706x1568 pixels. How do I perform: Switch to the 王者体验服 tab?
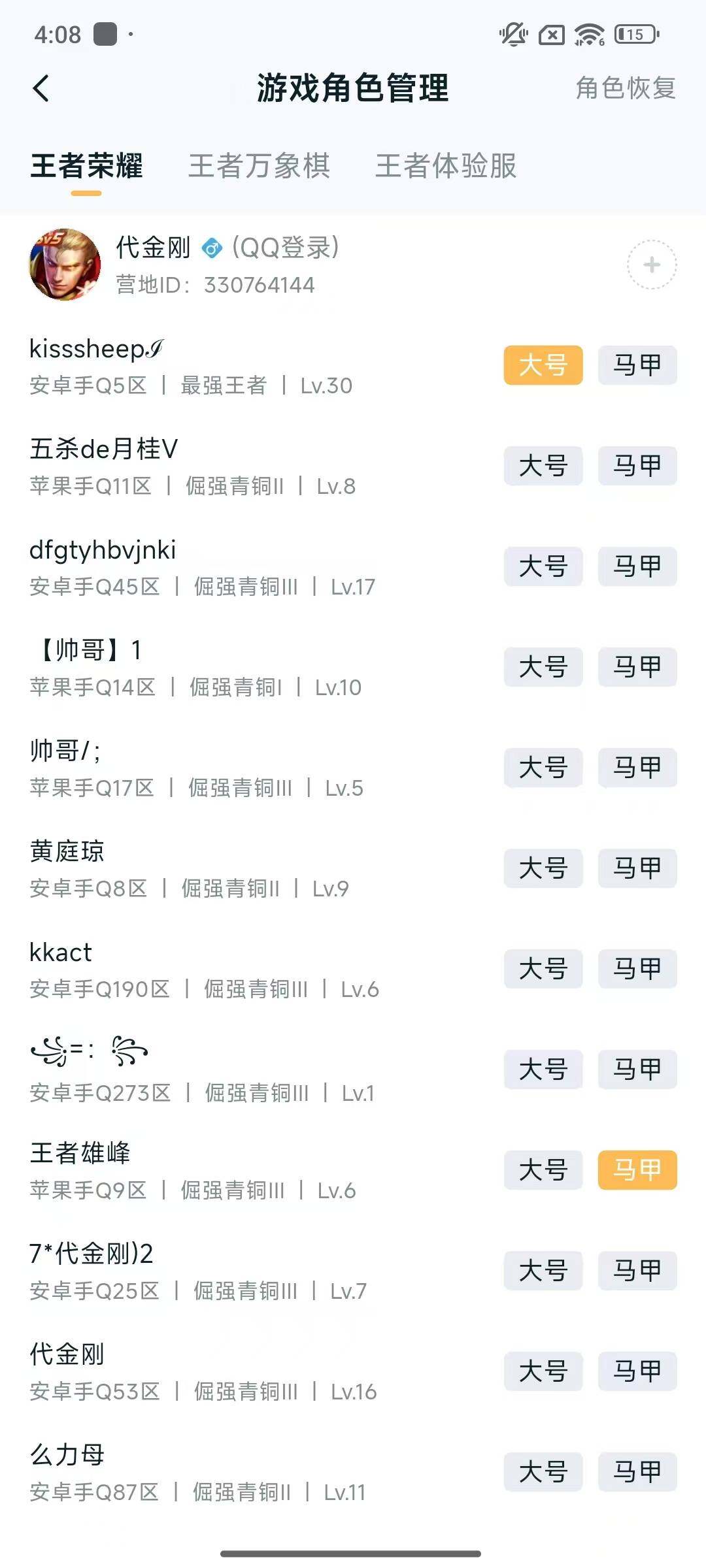pyautogui.click(x=445, y=168)
